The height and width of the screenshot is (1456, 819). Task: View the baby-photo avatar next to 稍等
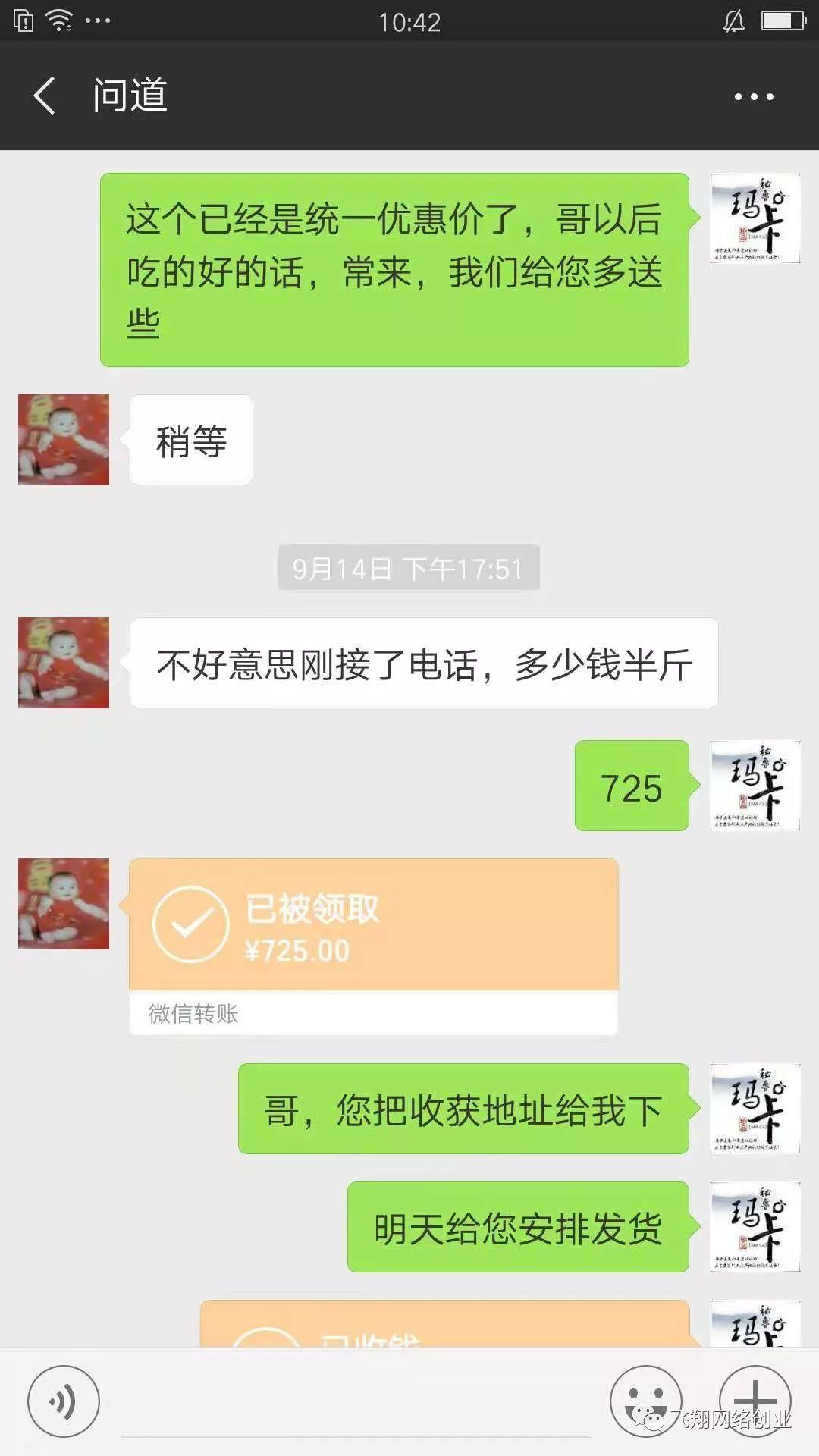point(64,440)
